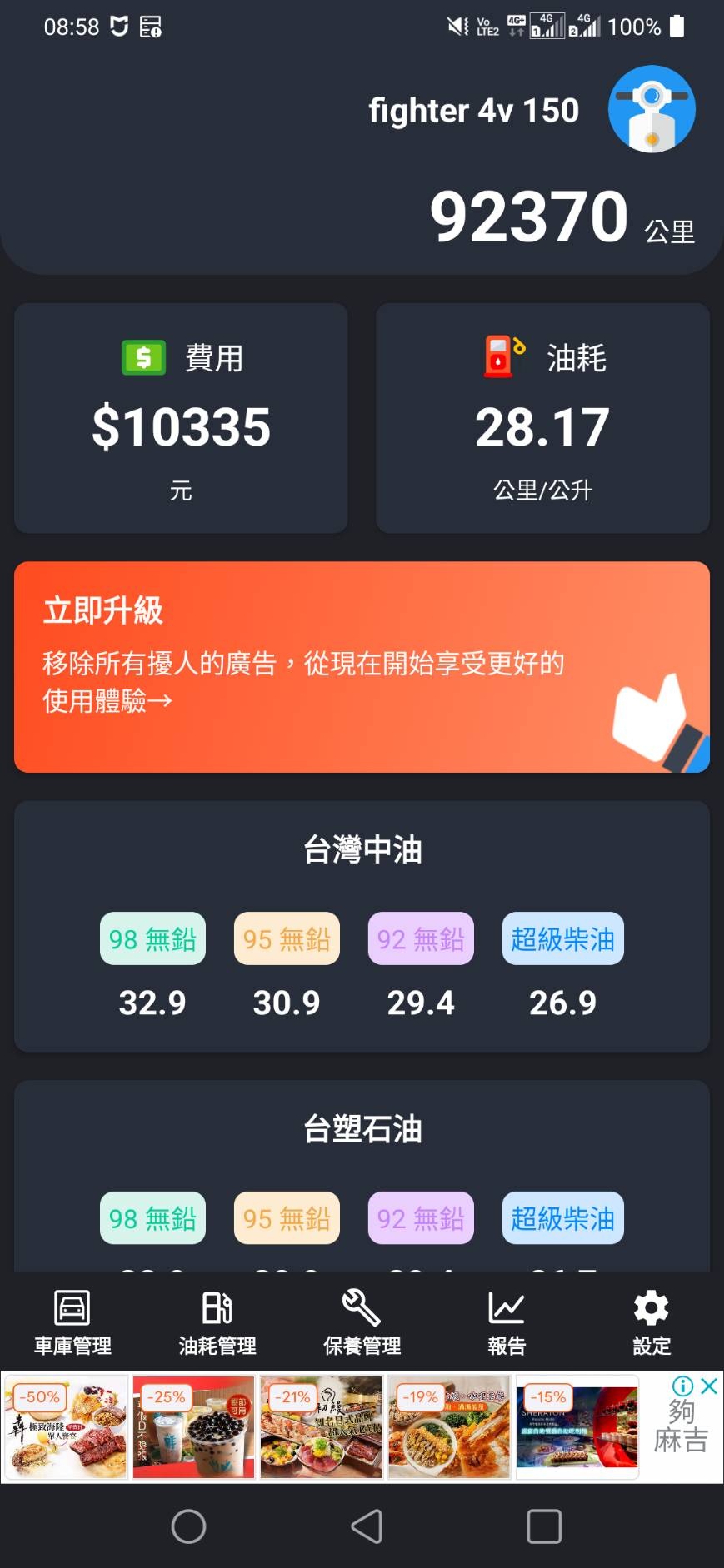724x1568 pixels.
Task: Open the 保養管理 tab
Action: pos(362,1322)
